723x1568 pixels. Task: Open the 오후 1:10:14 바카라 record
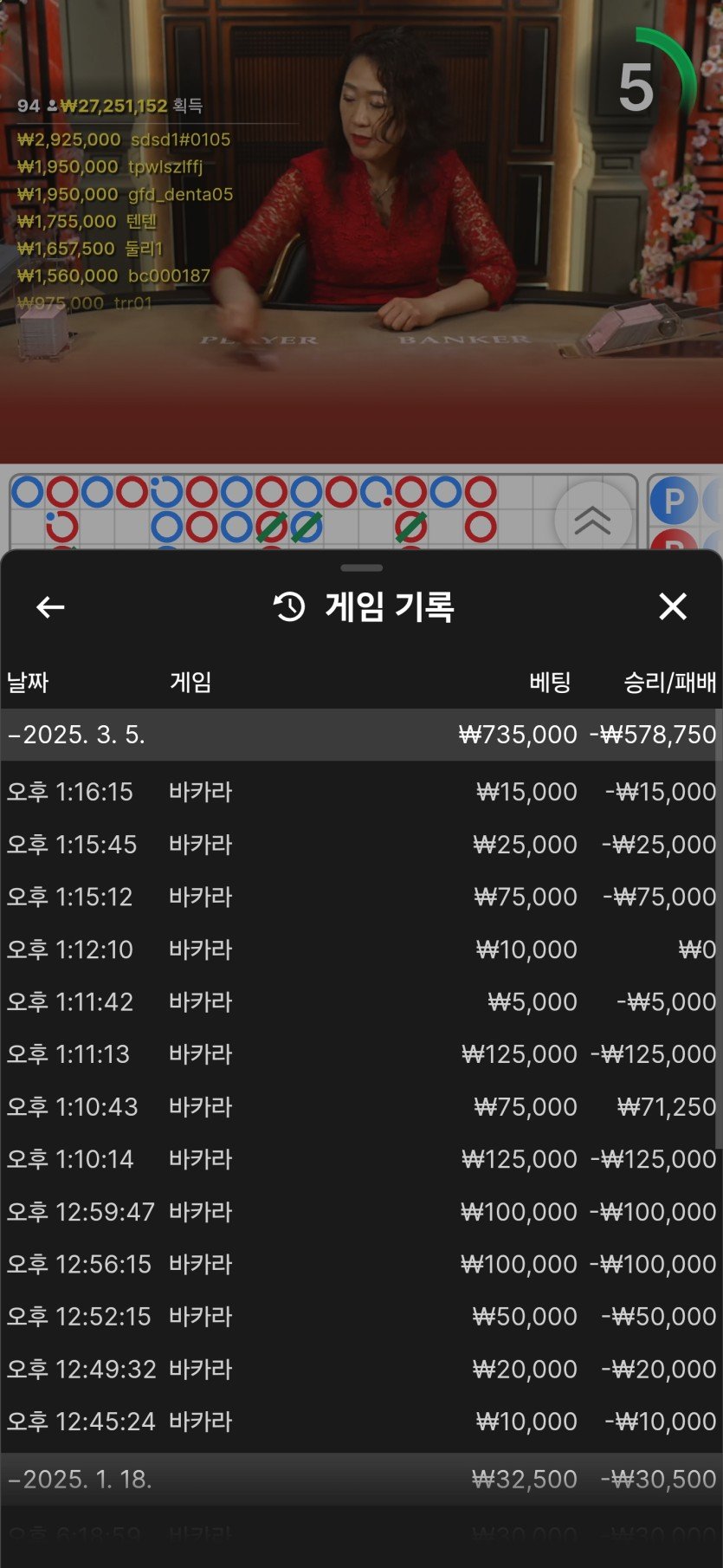click(361, 1159)
